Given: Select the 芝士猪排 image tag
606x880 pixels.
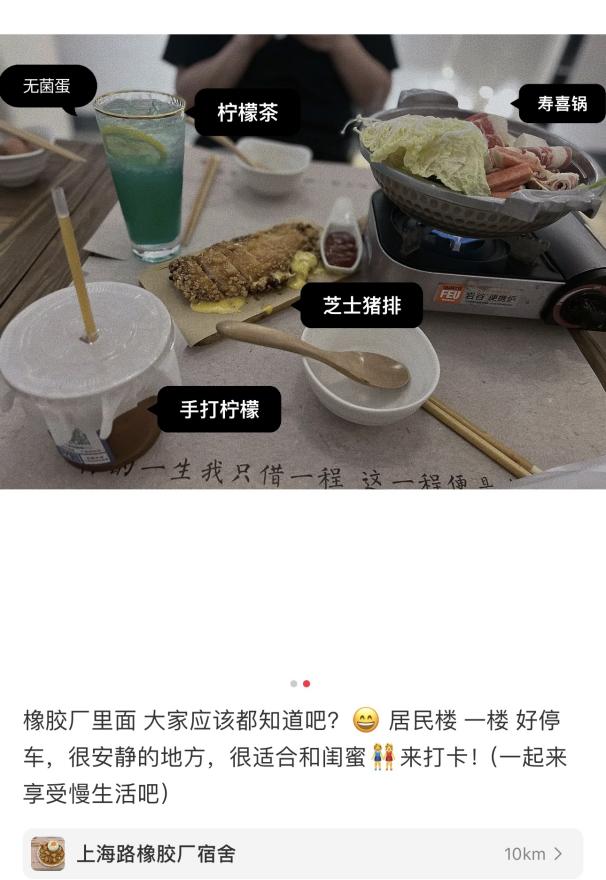Looking at the screenshot, I should [361, 306].
